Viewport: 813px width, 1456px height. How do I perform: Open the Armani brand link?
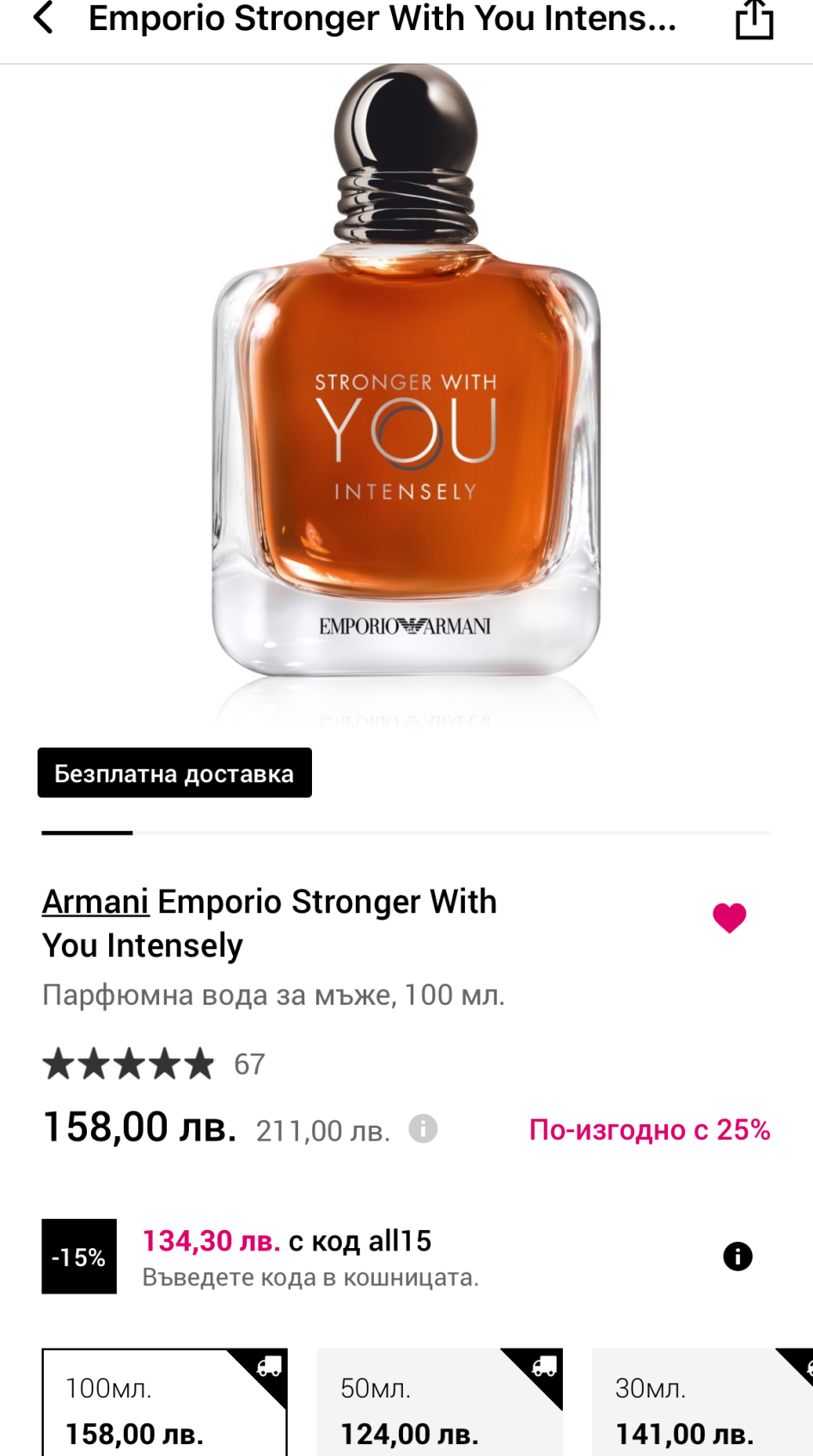click(95, 902)
